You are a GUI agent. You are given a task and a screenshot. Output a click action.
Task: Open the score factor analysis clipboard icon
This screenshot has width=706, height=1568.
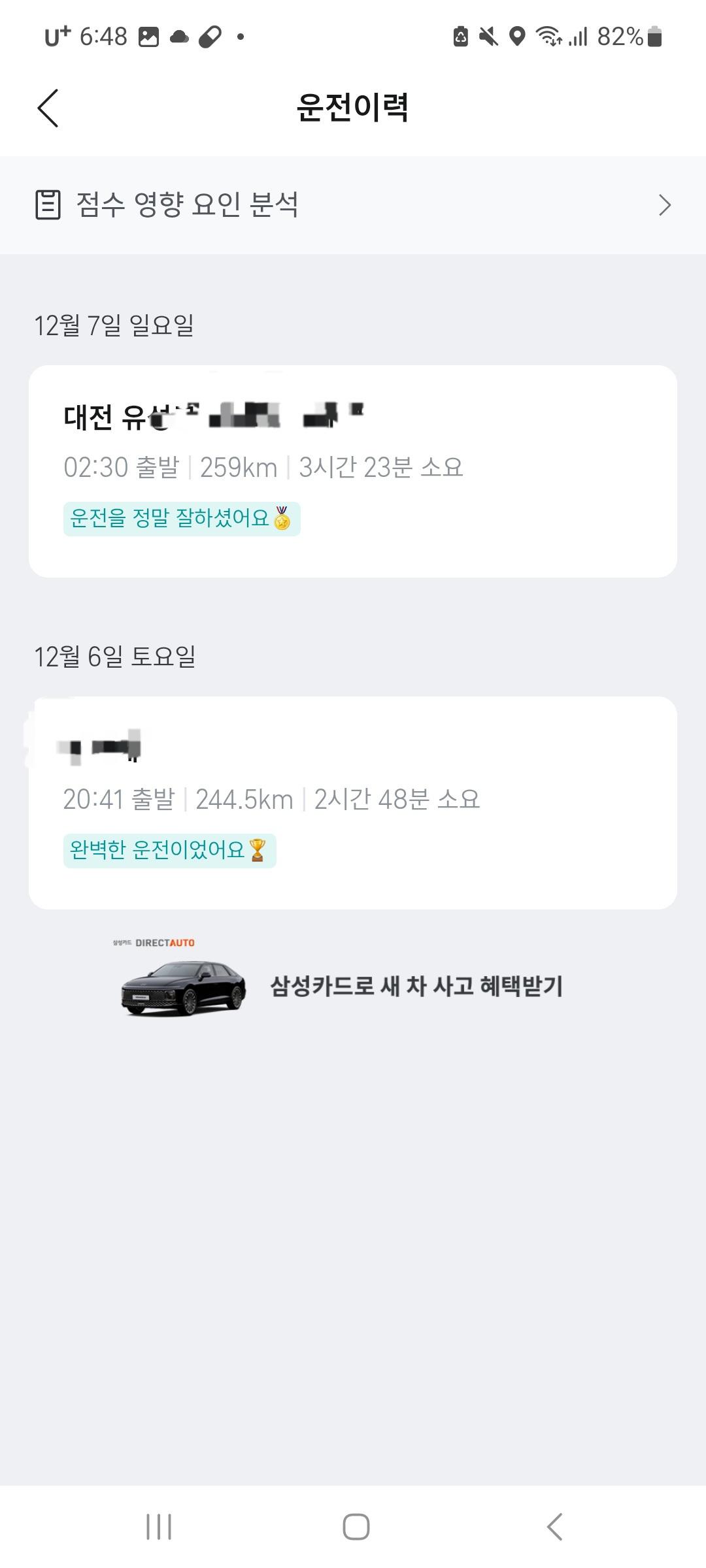point(47,205)
